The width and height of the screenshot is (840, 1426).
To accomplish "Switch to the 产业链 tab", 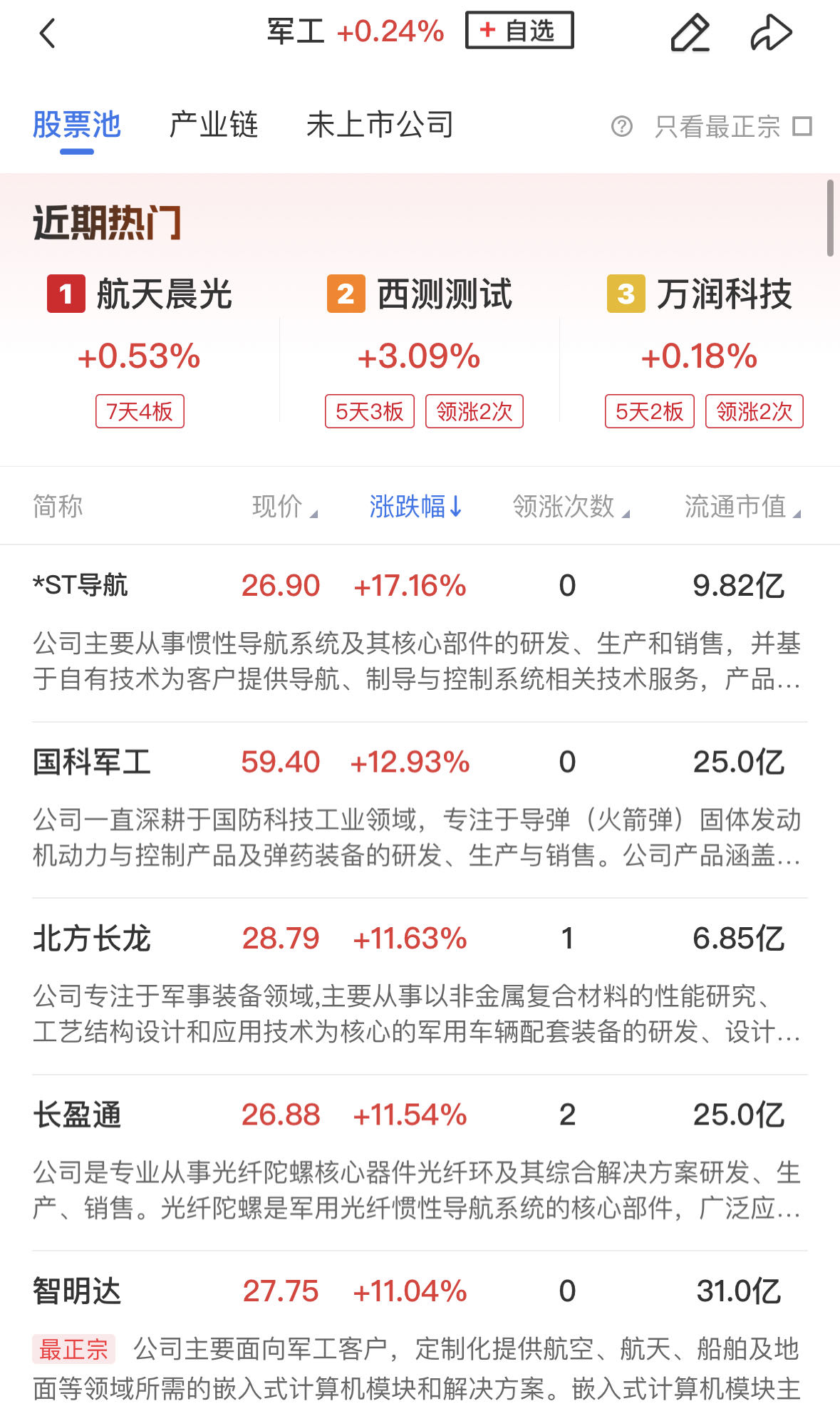I will tap(213, 125).
